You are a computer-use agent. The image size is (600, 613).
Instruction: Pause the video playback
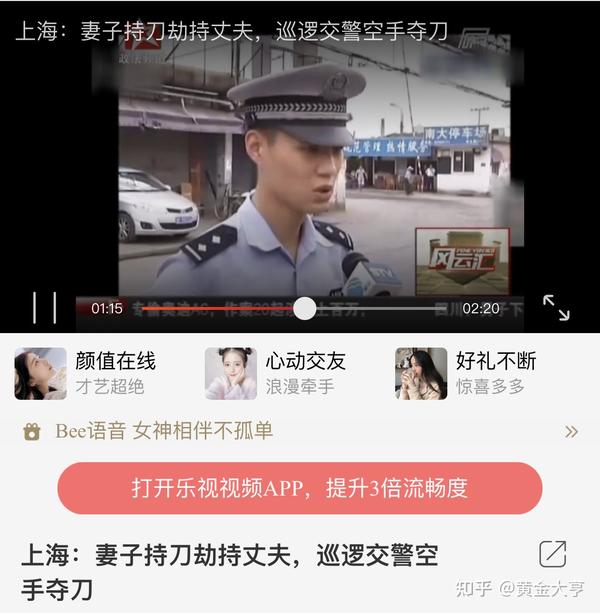(x=44, y=307)
